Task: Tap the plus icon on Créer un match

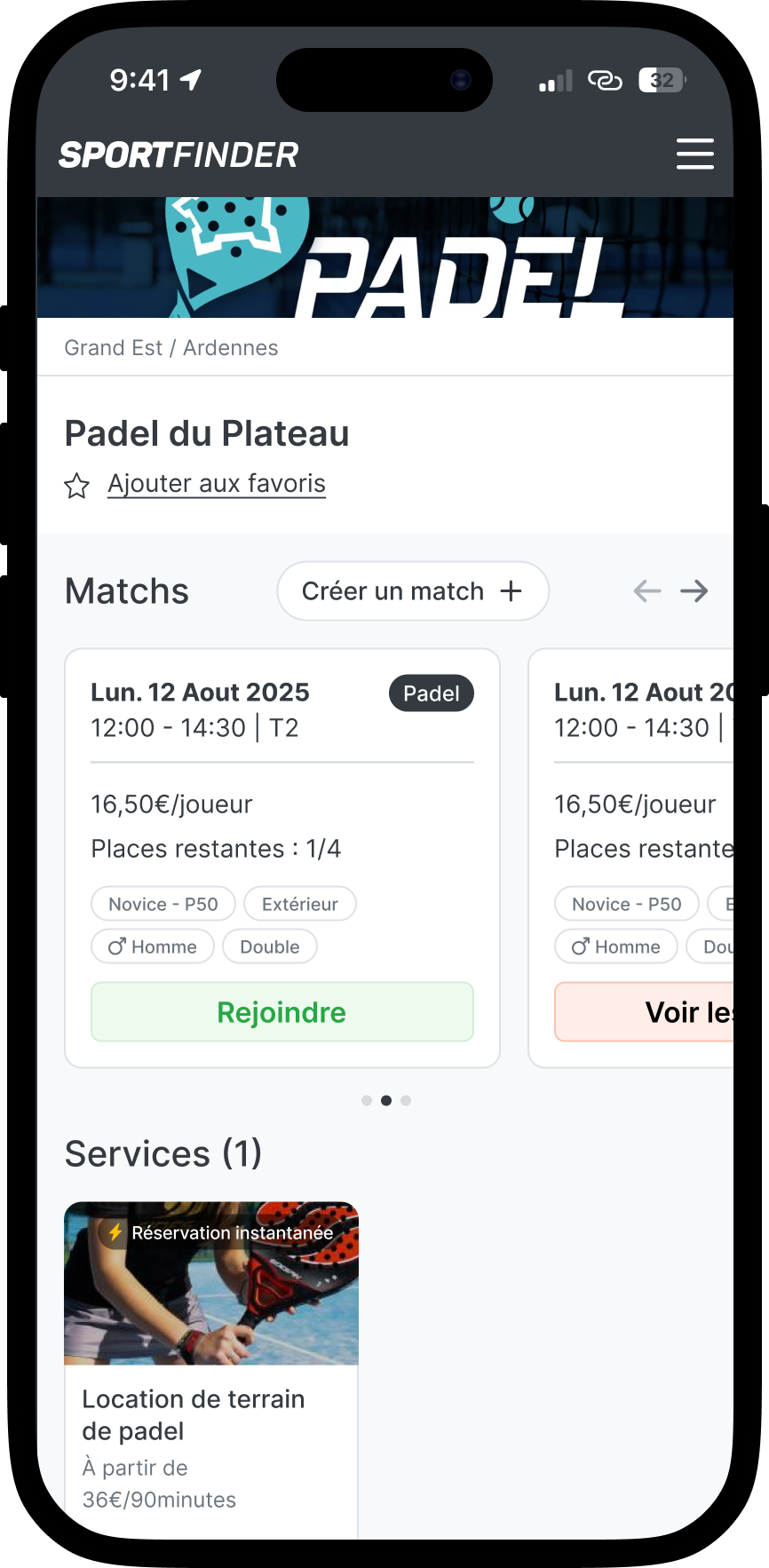Action: coord(511,590)
